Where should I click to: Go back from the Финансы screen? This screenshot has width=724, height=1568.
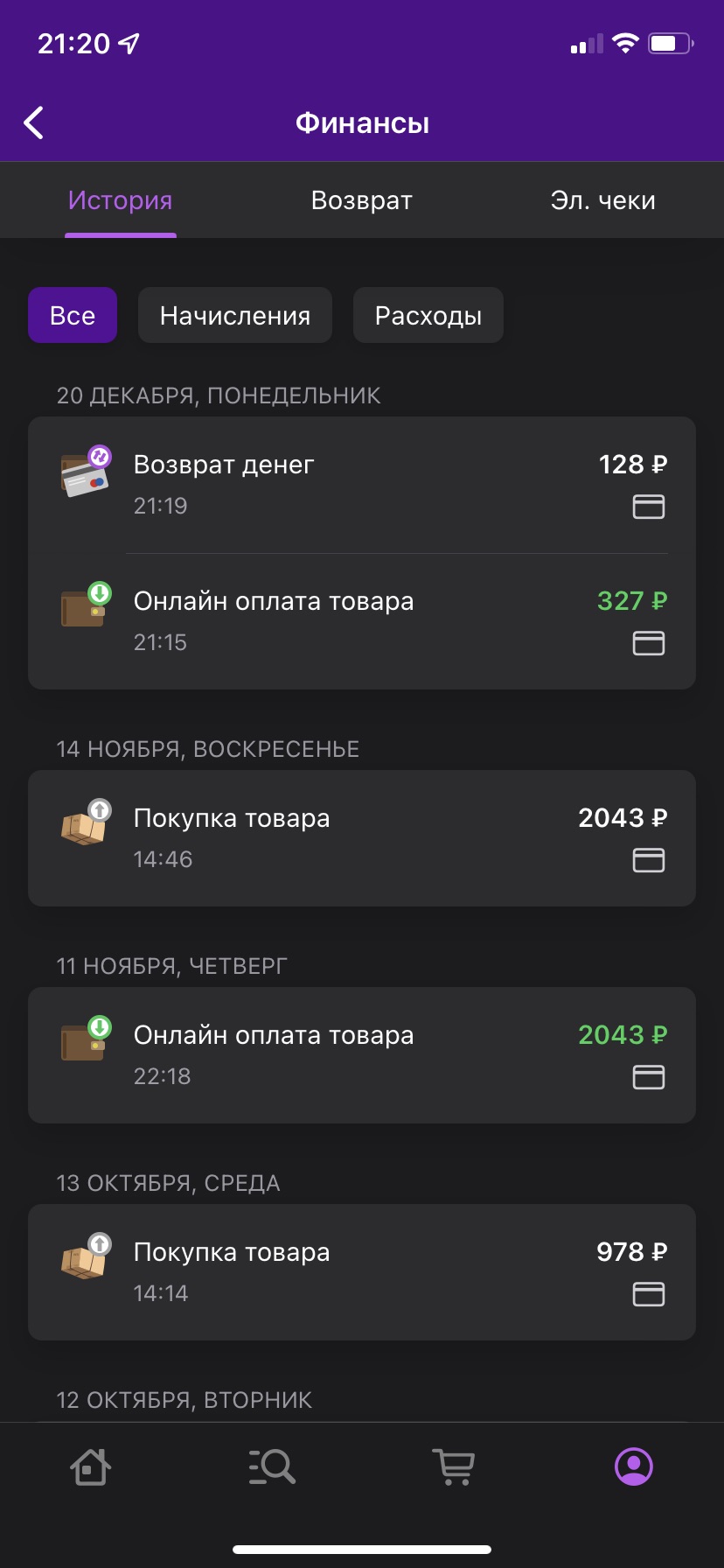tap(34, 123)
